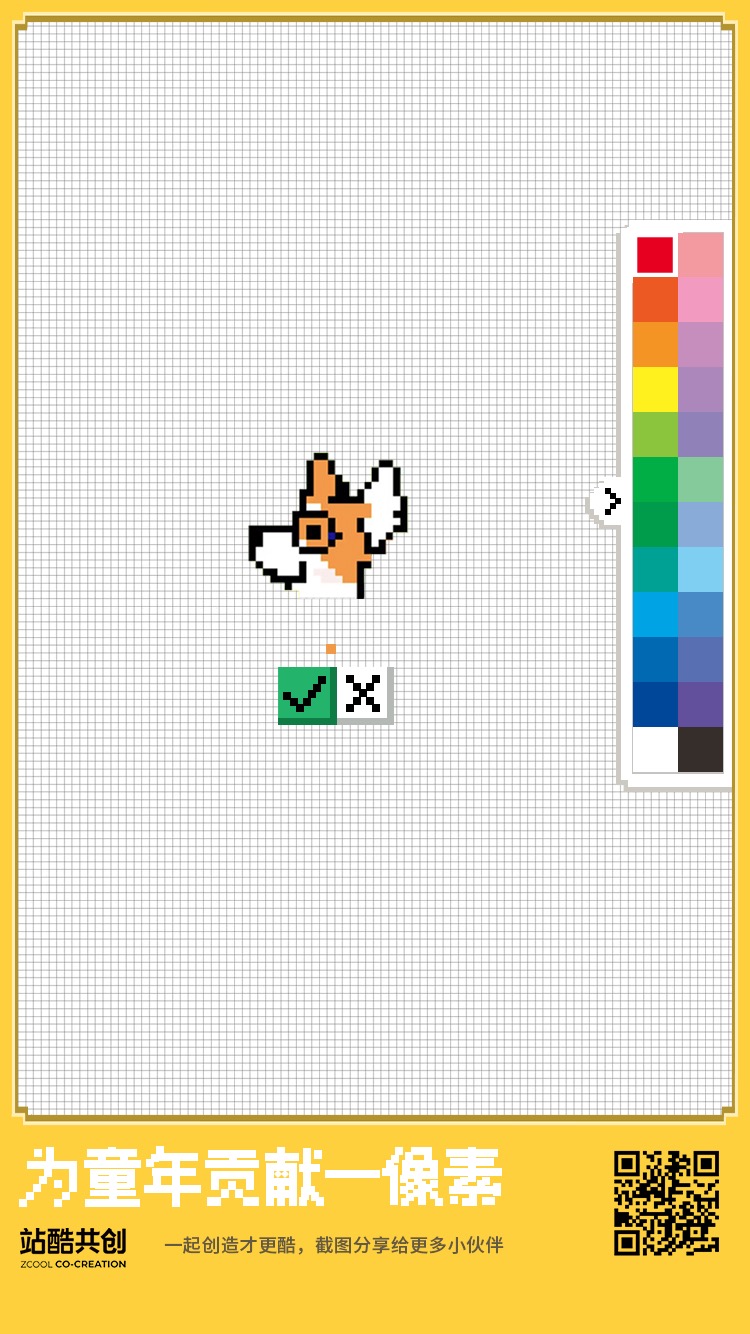Pick the yellow color swatch
Image resolution: width=750 pixels, height=1334 pixels.
click(655, 390)
